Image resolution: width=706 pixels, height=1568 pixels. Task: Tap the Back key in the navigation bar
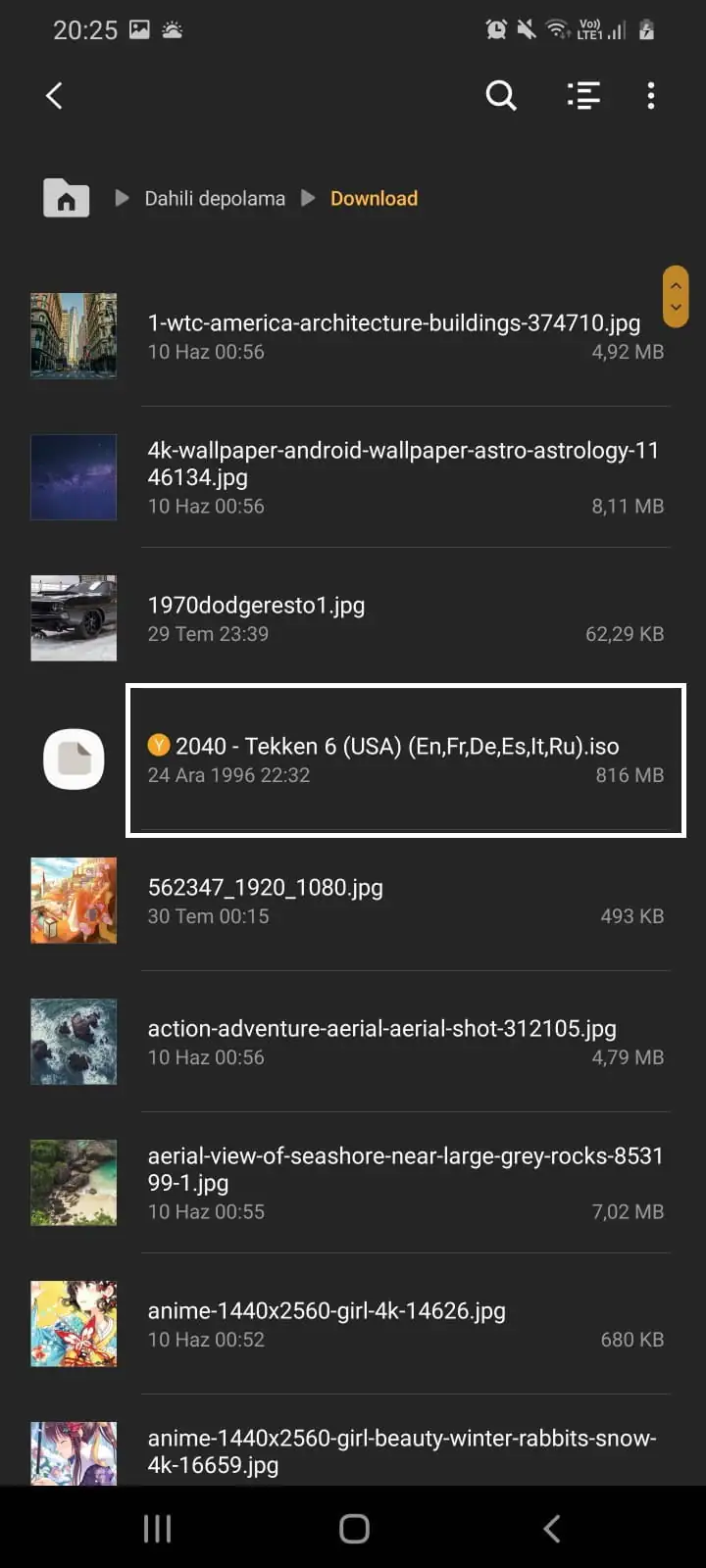click(x=550, y=1527)
